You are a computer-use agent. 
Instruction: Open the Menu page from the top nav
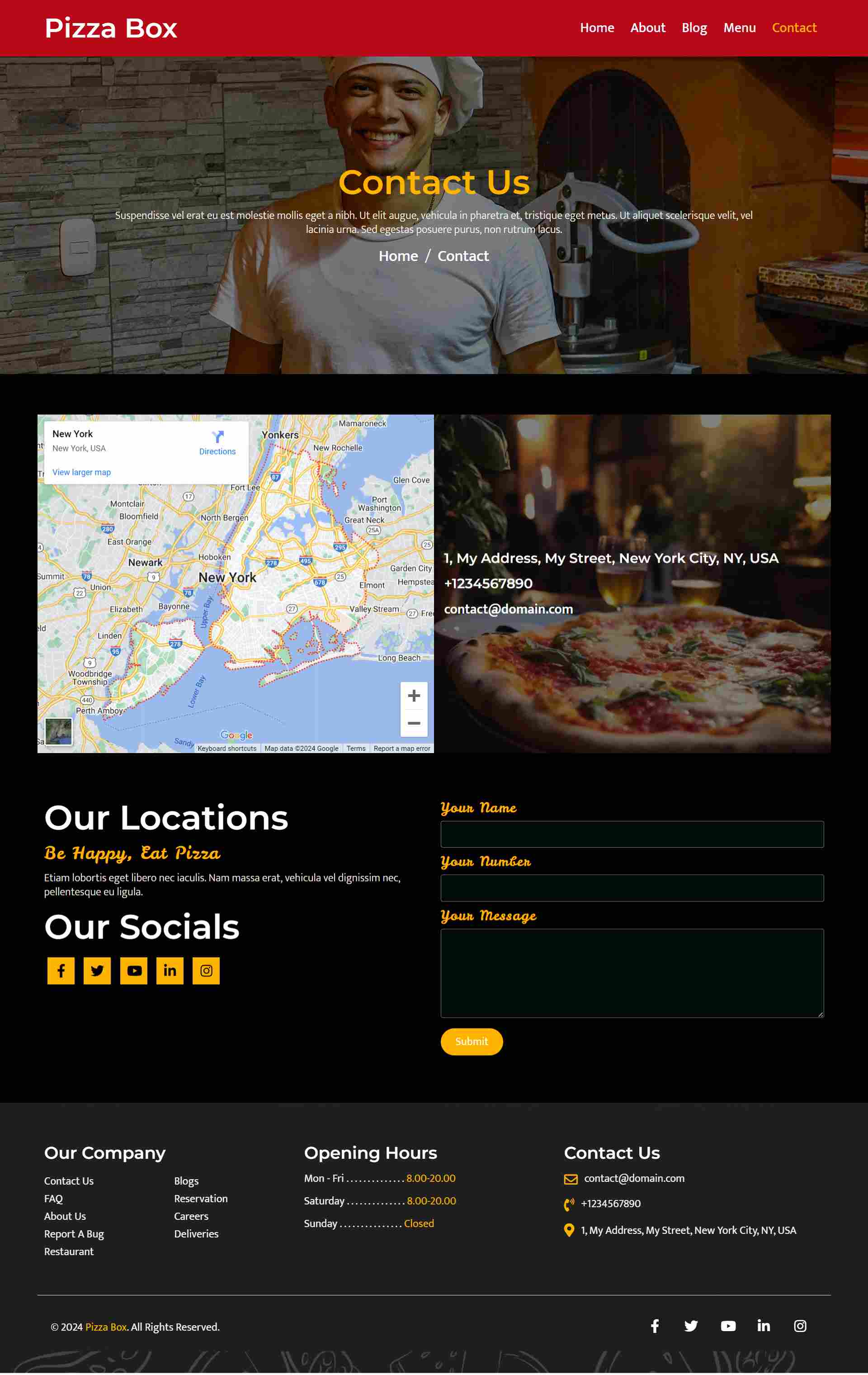point(739,28)
